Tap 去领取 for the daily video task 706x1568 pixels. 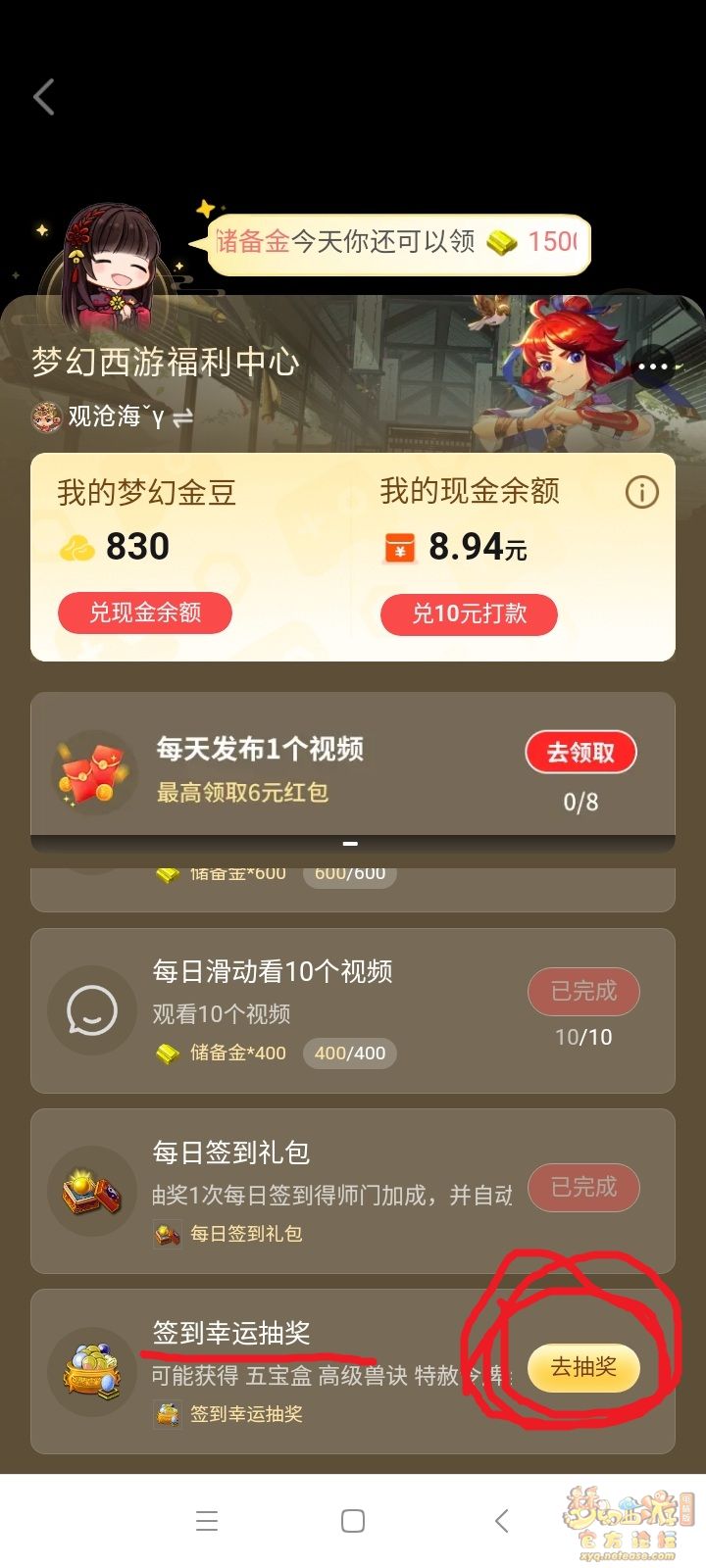pyautogui.click(x=580, y=753)
